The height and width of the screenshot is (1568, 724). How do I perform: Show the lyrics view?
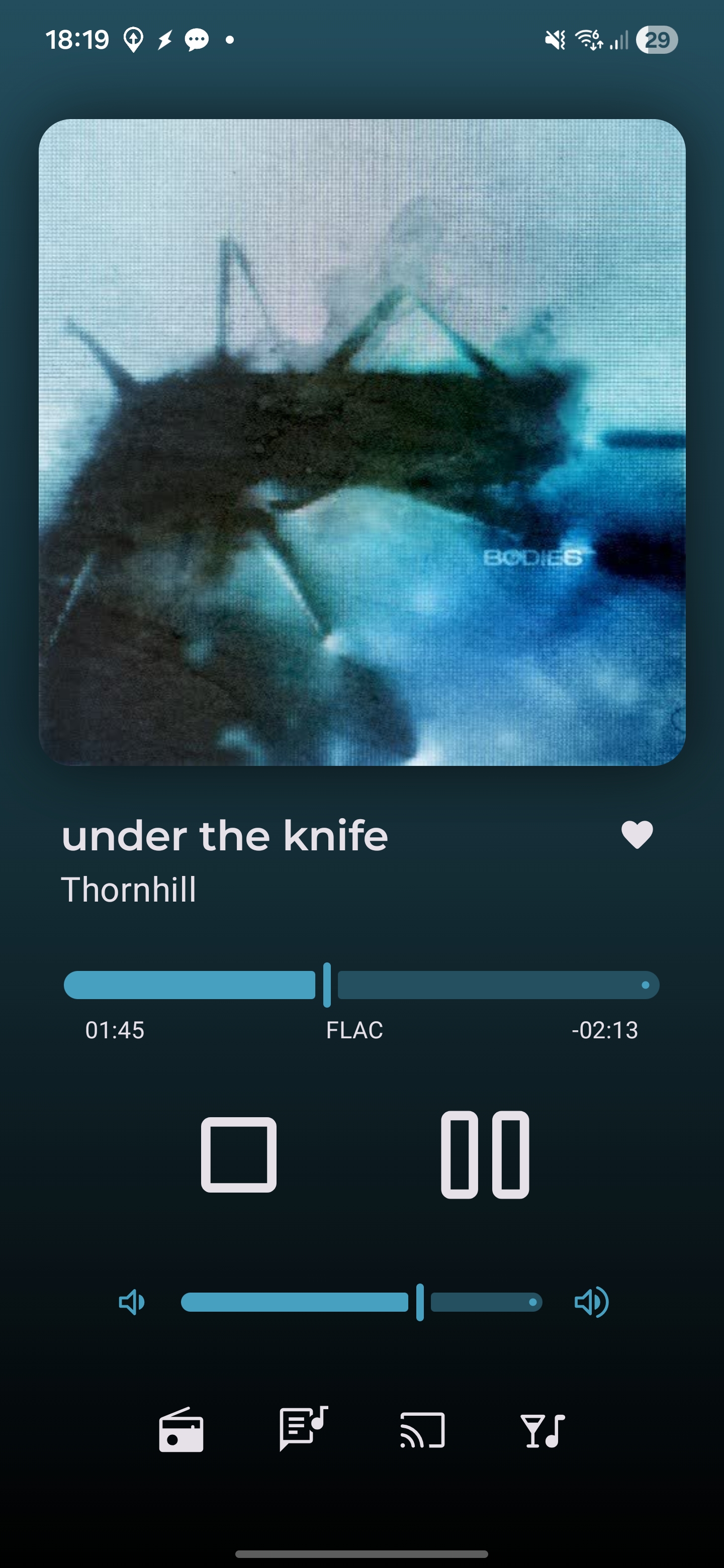pos(303,1429)
